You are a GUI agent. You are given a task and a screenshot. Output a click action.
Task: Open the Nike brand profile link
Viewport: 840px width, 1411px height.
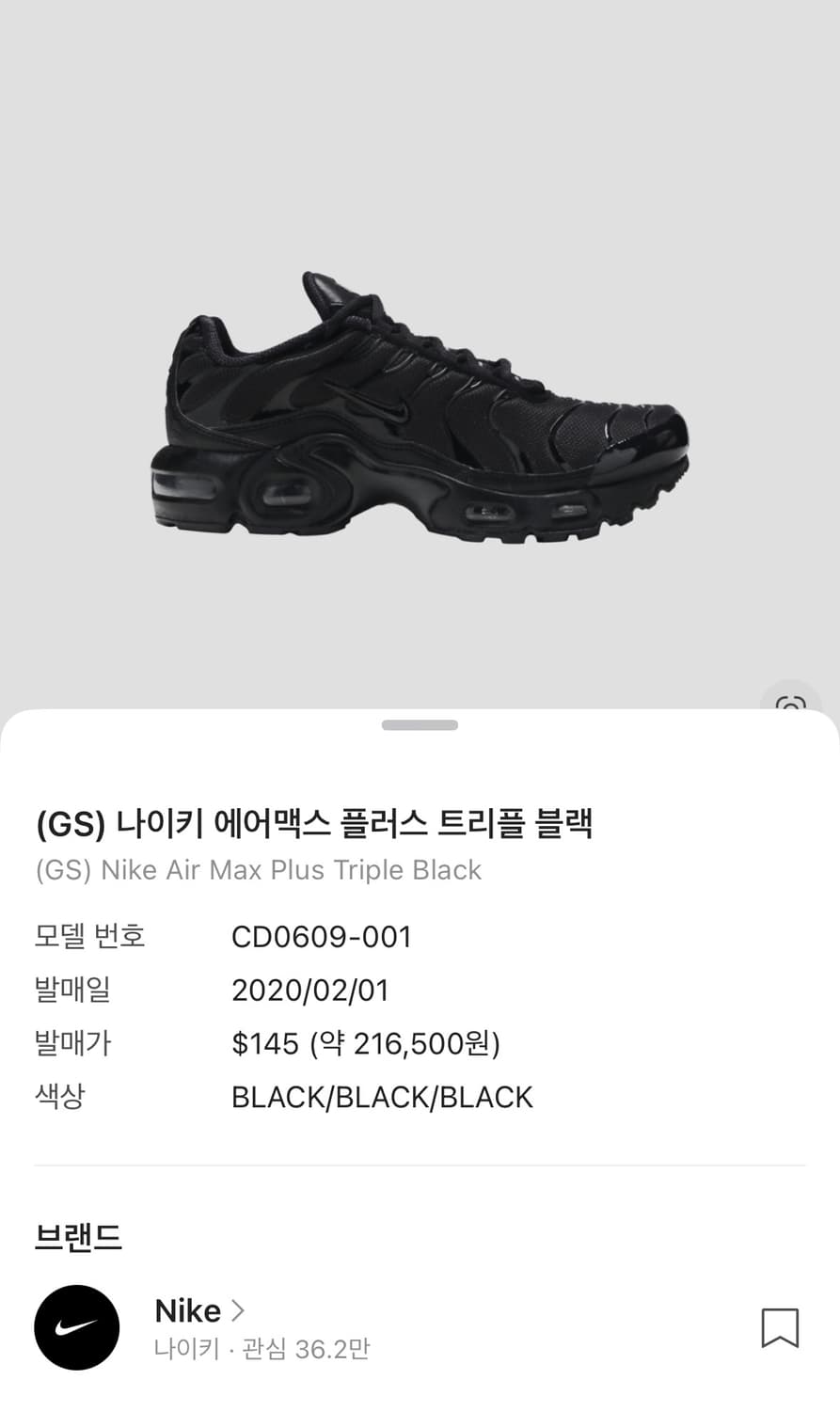[x=187, y=1309]
